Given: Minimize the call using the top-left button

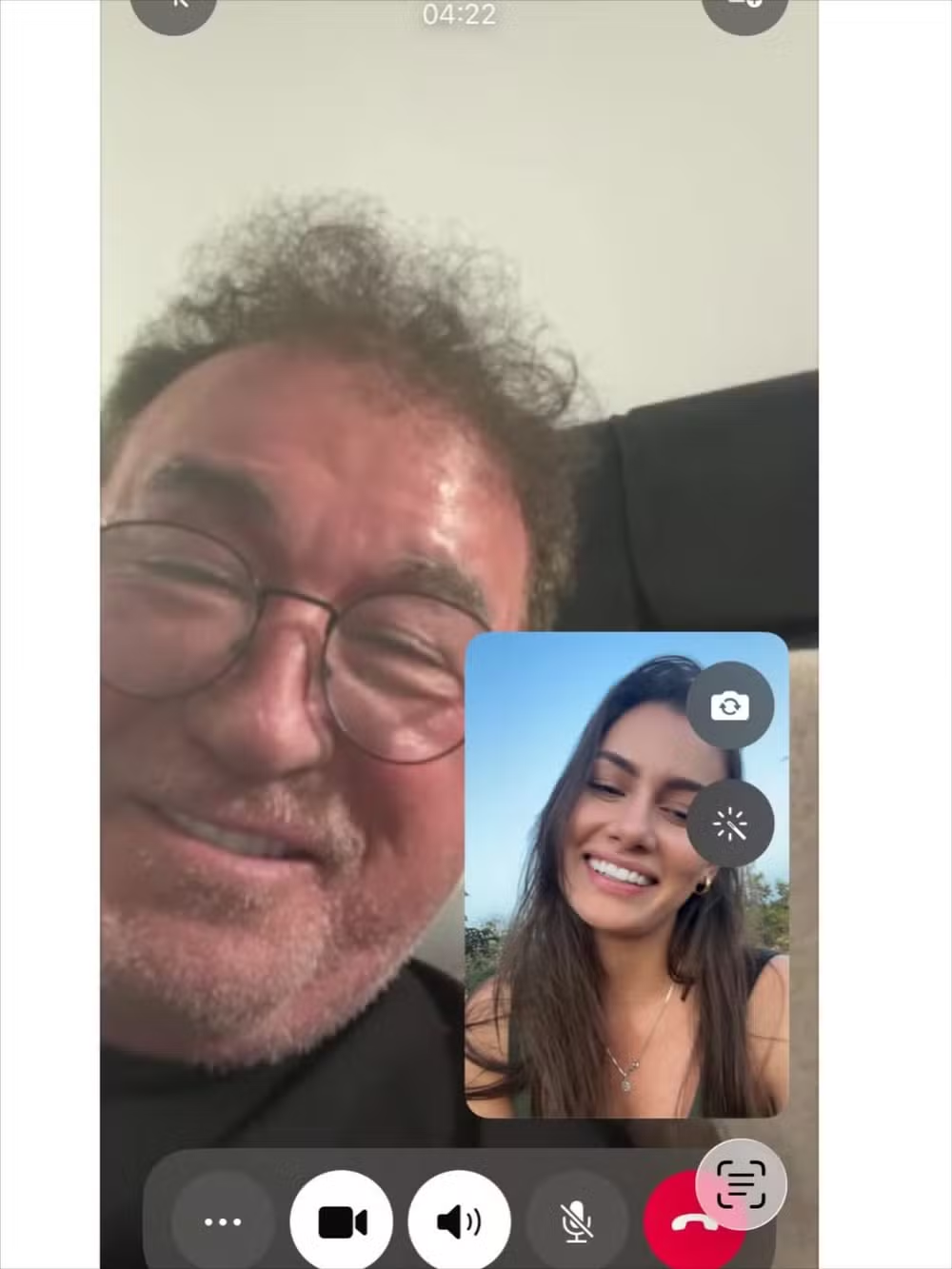Looking at the screenshot, I should (174, 10).
